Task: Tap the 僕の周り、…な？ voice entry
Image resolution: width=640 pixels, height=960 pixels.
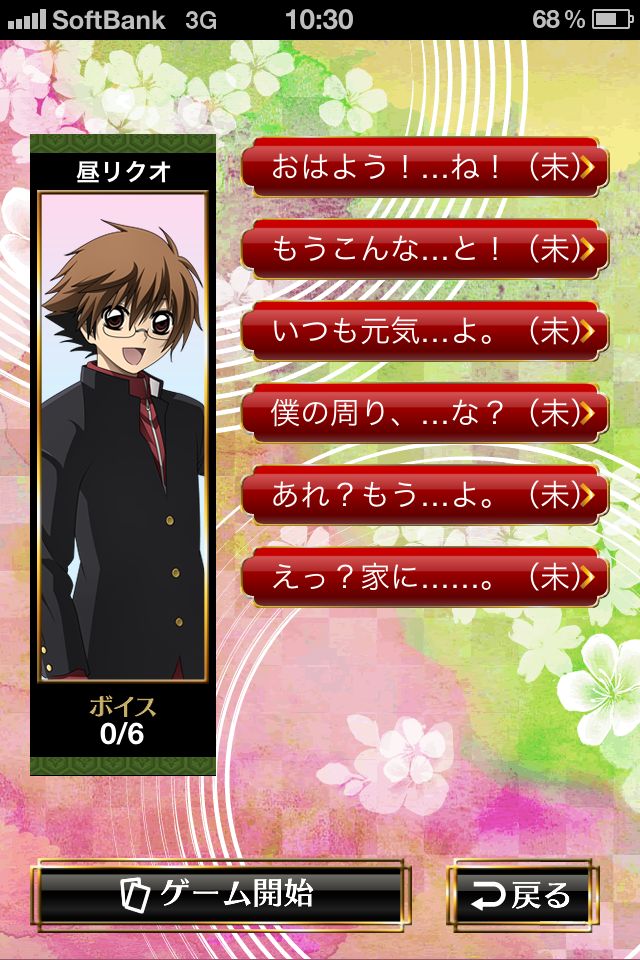Action: [x=425, y=413]
